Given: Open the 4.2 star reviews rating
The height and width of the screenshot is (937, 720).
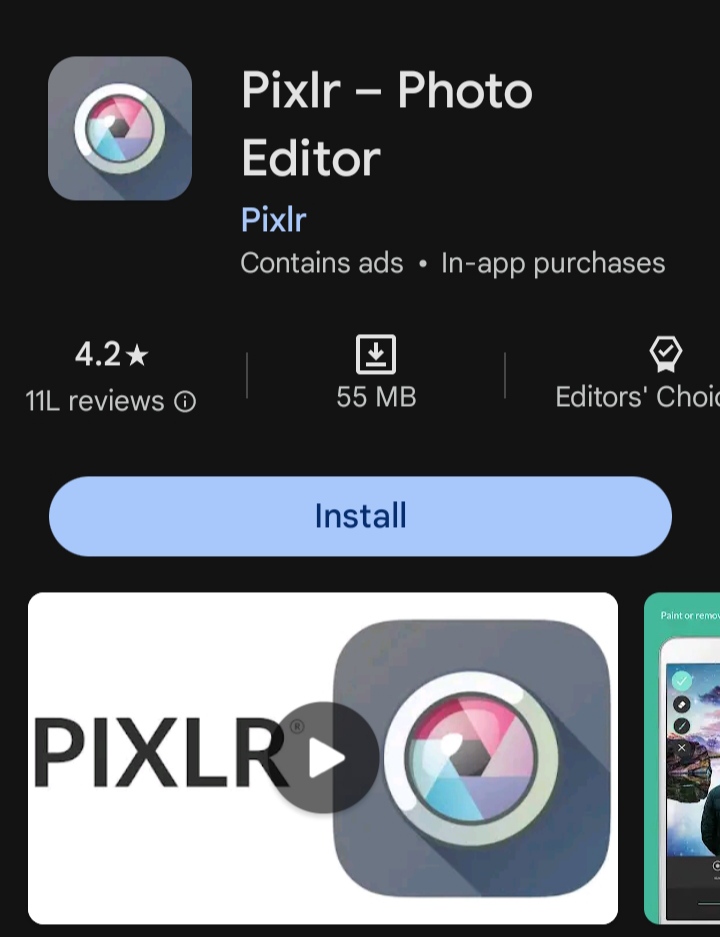Looking at the screenshot, I should point(111,354).
